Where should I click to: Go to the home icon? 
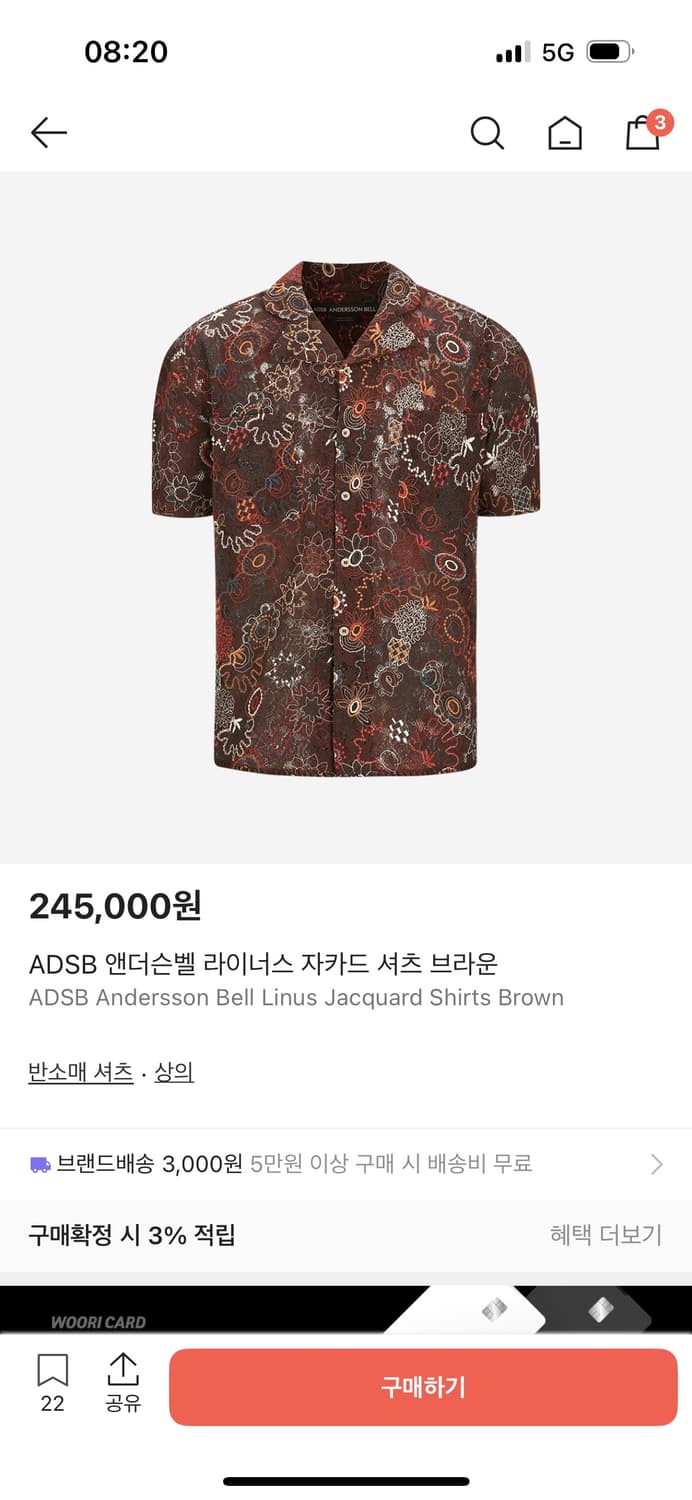(565, 132)
